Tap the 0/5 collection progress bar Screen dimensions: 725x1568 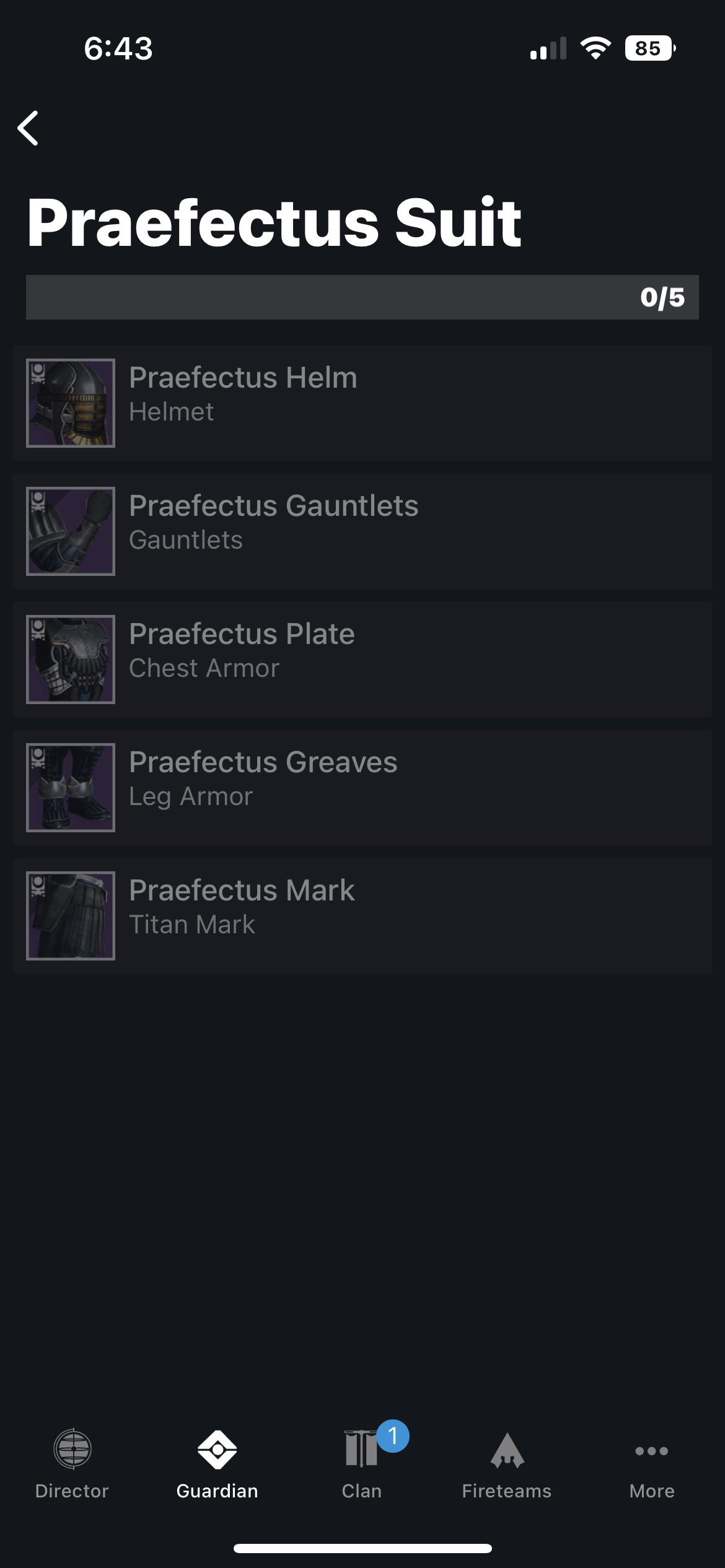tap(362, 298)
